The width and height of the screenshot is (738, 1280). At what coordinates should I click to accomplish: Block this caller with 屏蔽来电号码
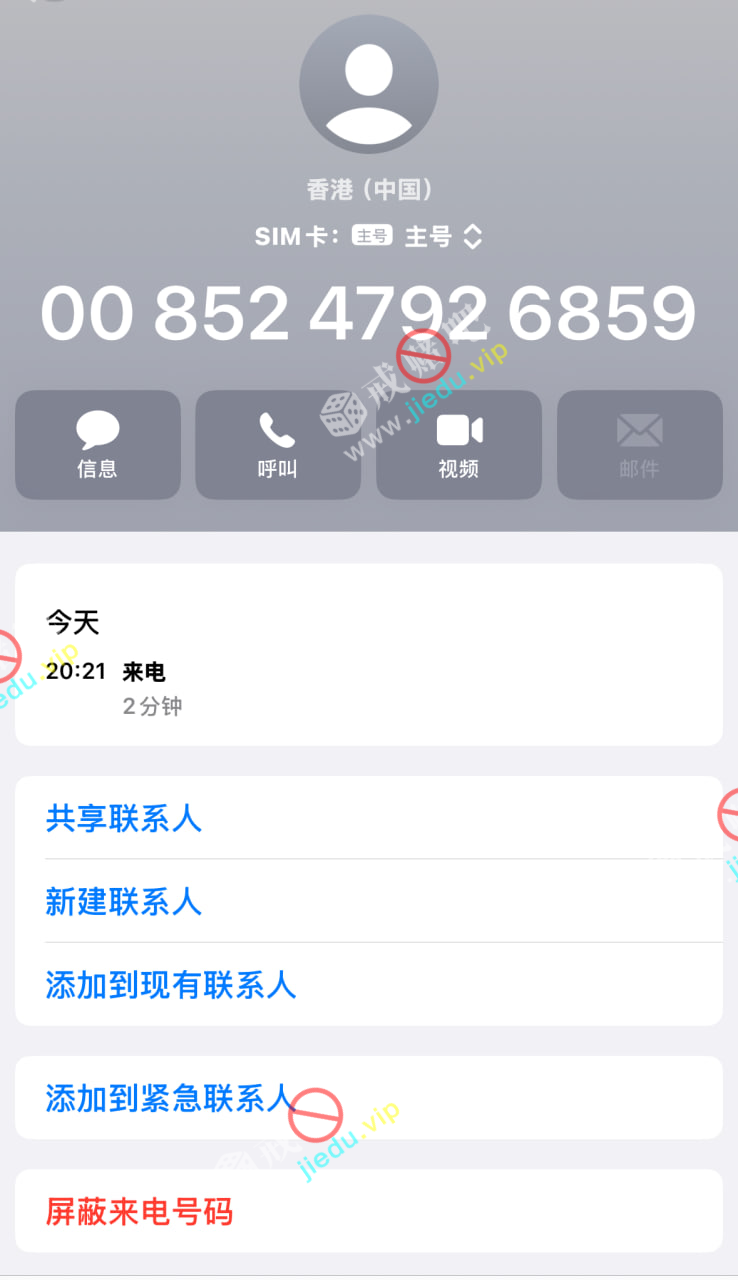[x=140, y=1212]
